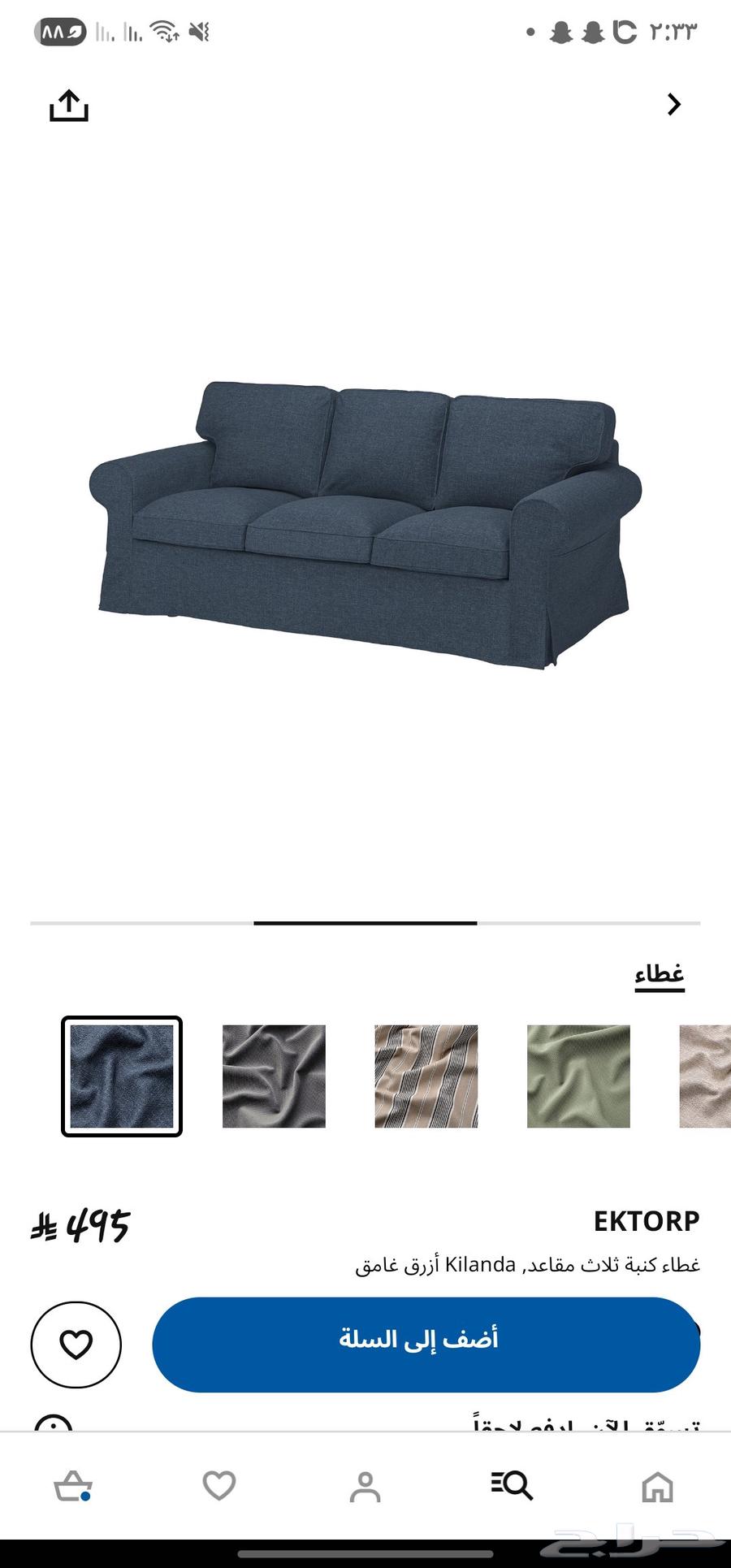Go to the home tab
Viewport: 731px width, 1568px height.
pyautogui.click(x=657, y=1486)
